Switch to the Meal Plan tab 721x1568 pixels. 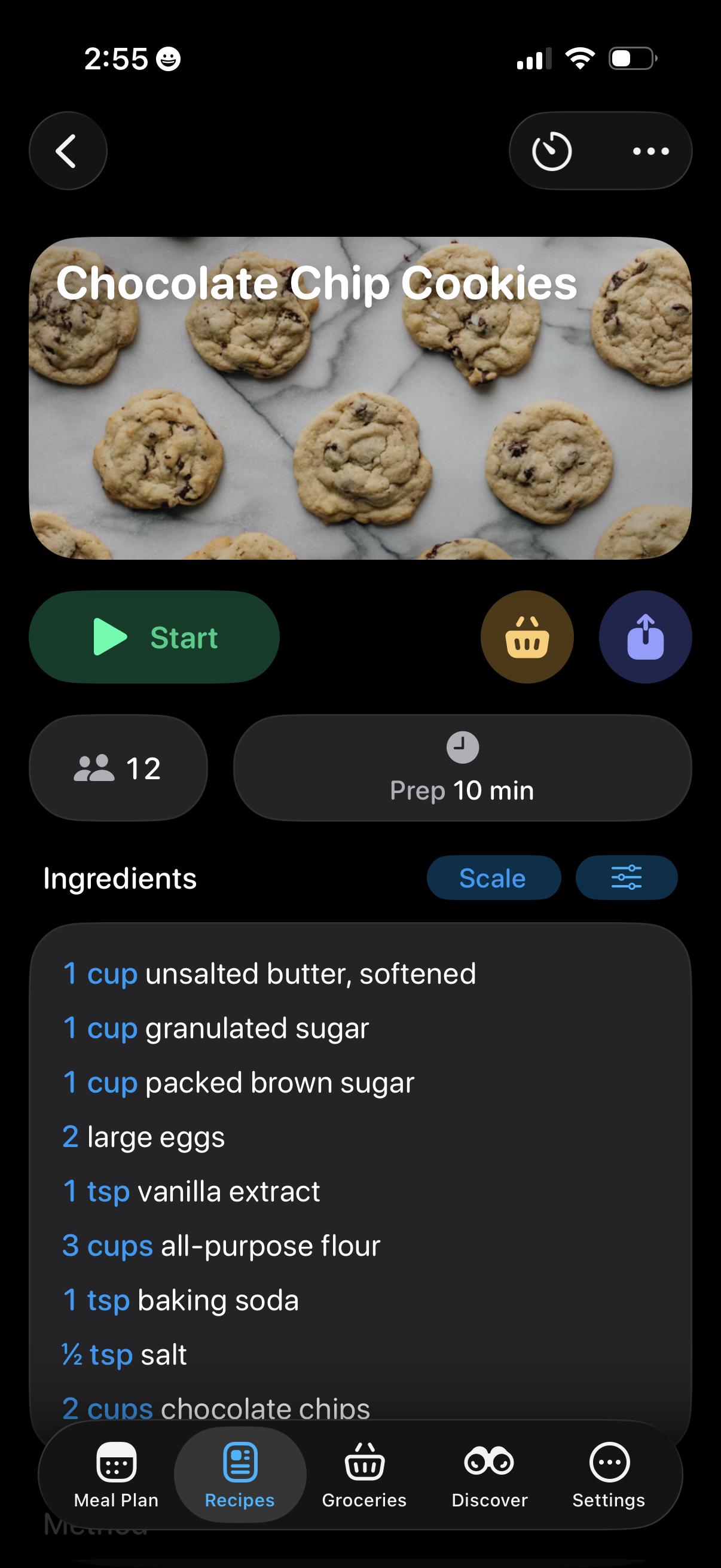pyautogui.click(x=116, y=1474)
